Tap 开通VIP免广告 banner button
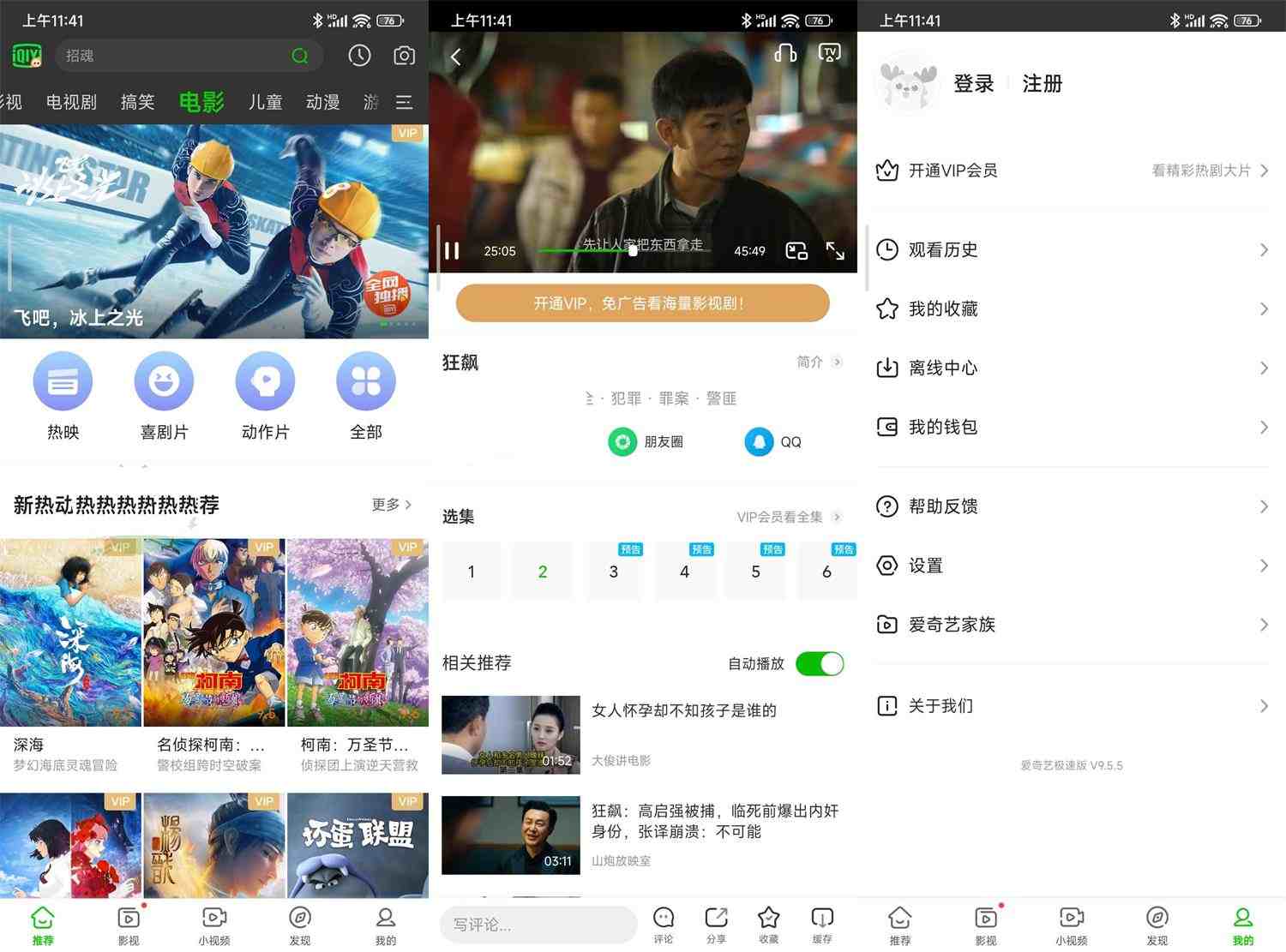 click(x=642, y=303)
